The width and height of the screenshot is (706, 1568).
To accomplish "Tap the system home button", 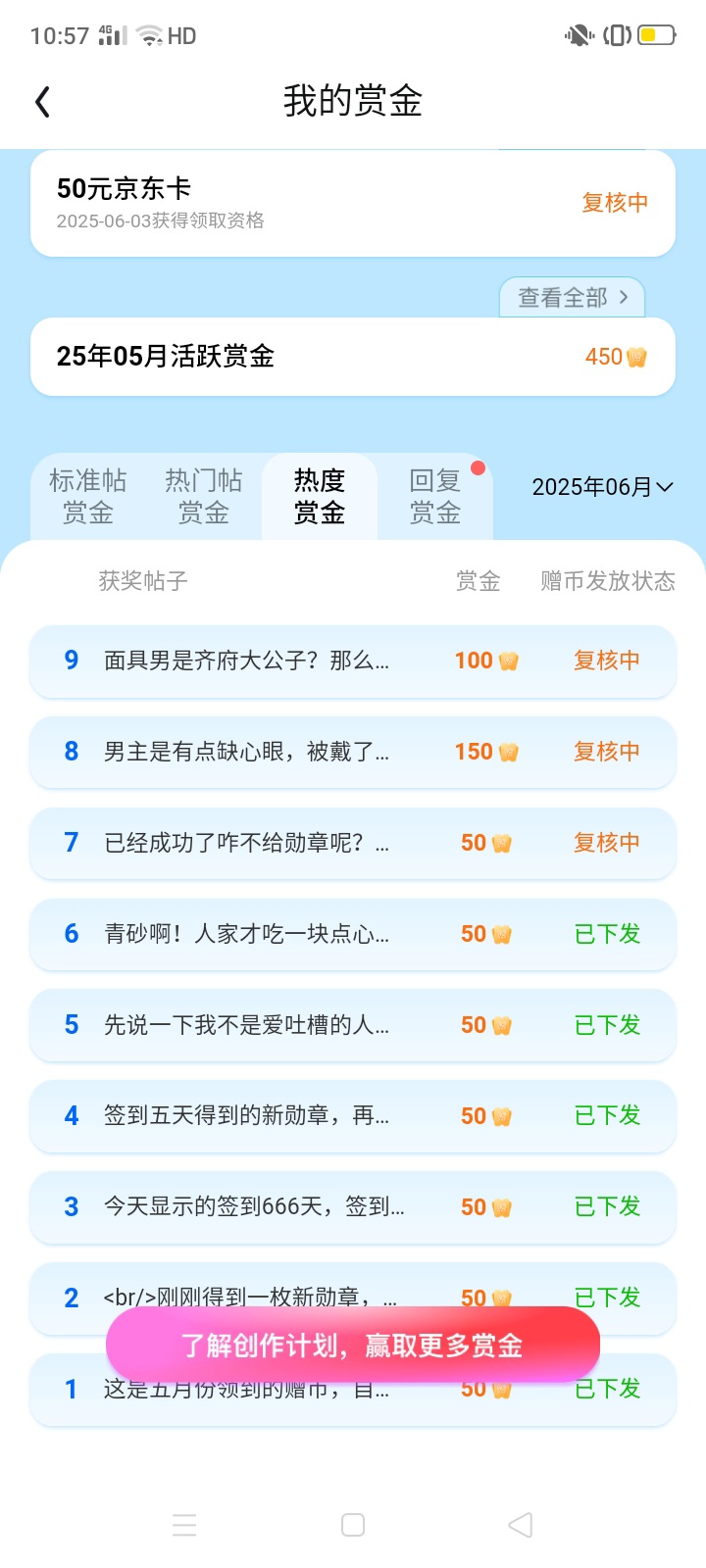I will tap(353, 1525).
